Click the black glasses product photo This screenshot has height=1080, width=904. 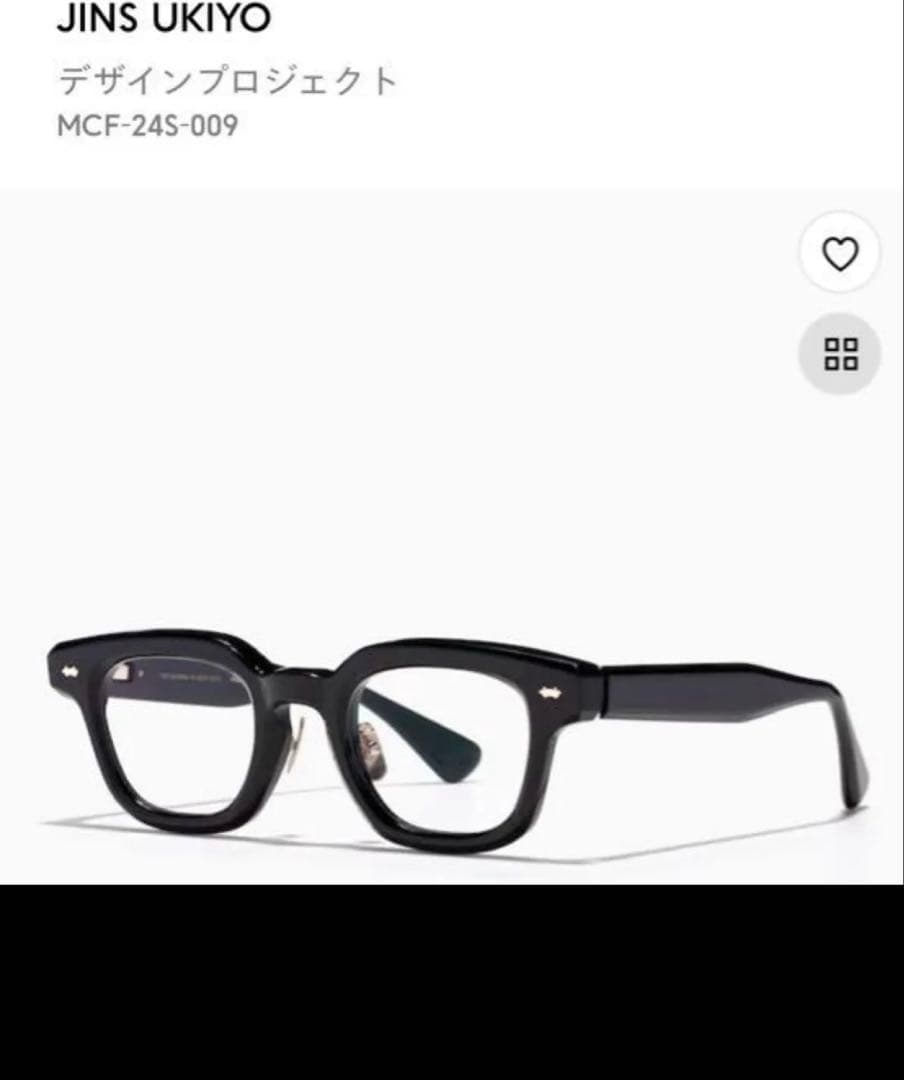click(450, 730)
